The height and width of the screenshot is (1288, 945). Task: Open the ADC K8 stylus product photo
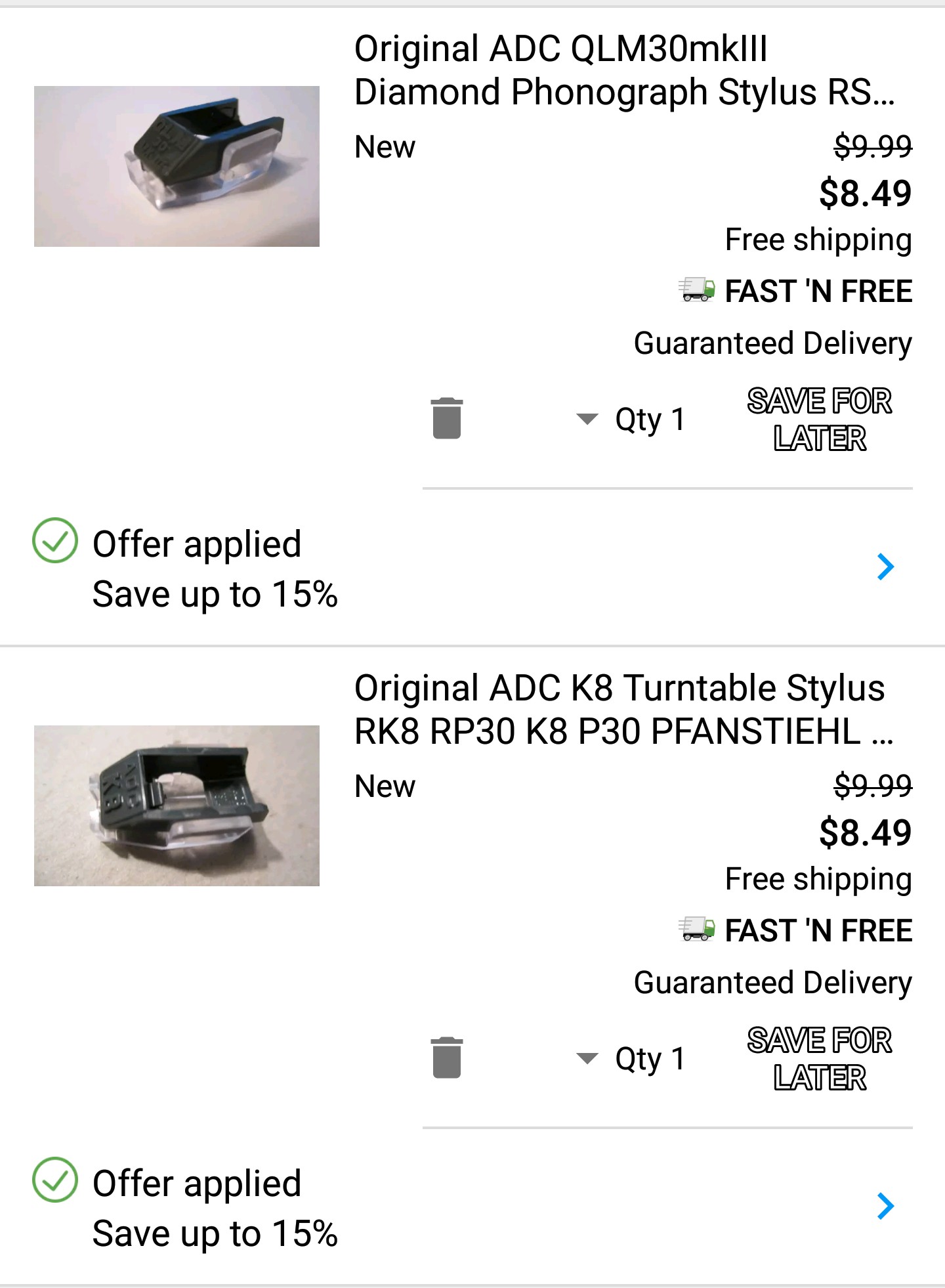(177, 805)
